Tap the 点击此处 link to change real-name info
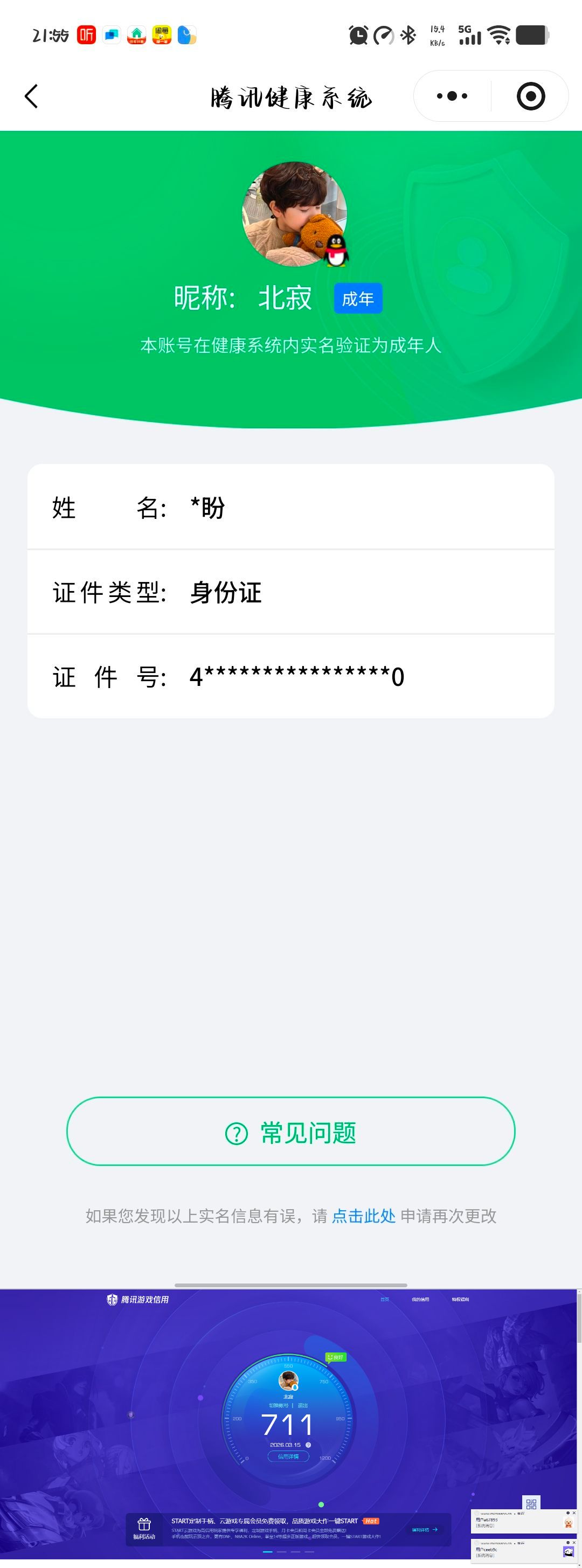The width and height of the screenshot is (582, 1568). (363, 1216)
